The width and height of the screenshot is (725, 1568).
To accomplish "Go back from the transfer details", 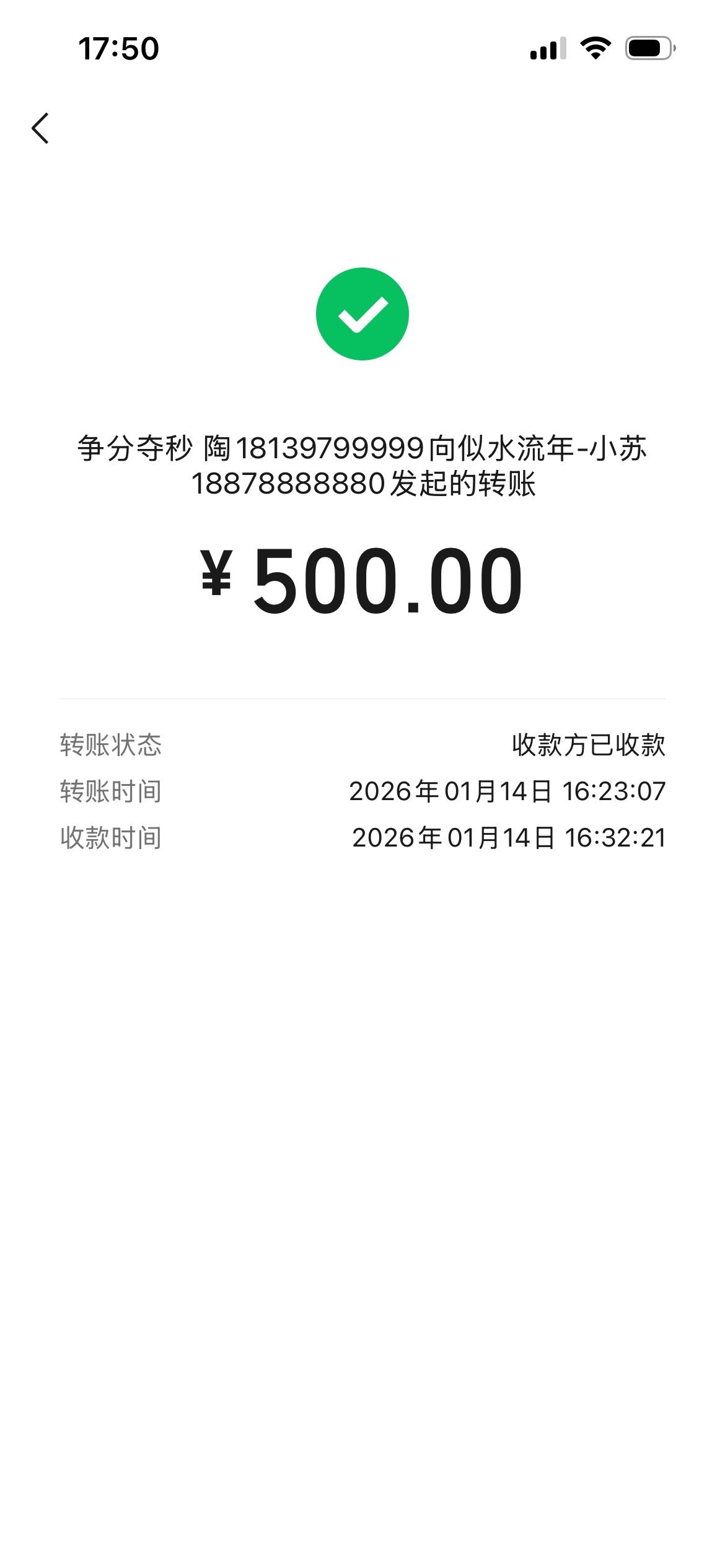I will [x=40, y=128].
